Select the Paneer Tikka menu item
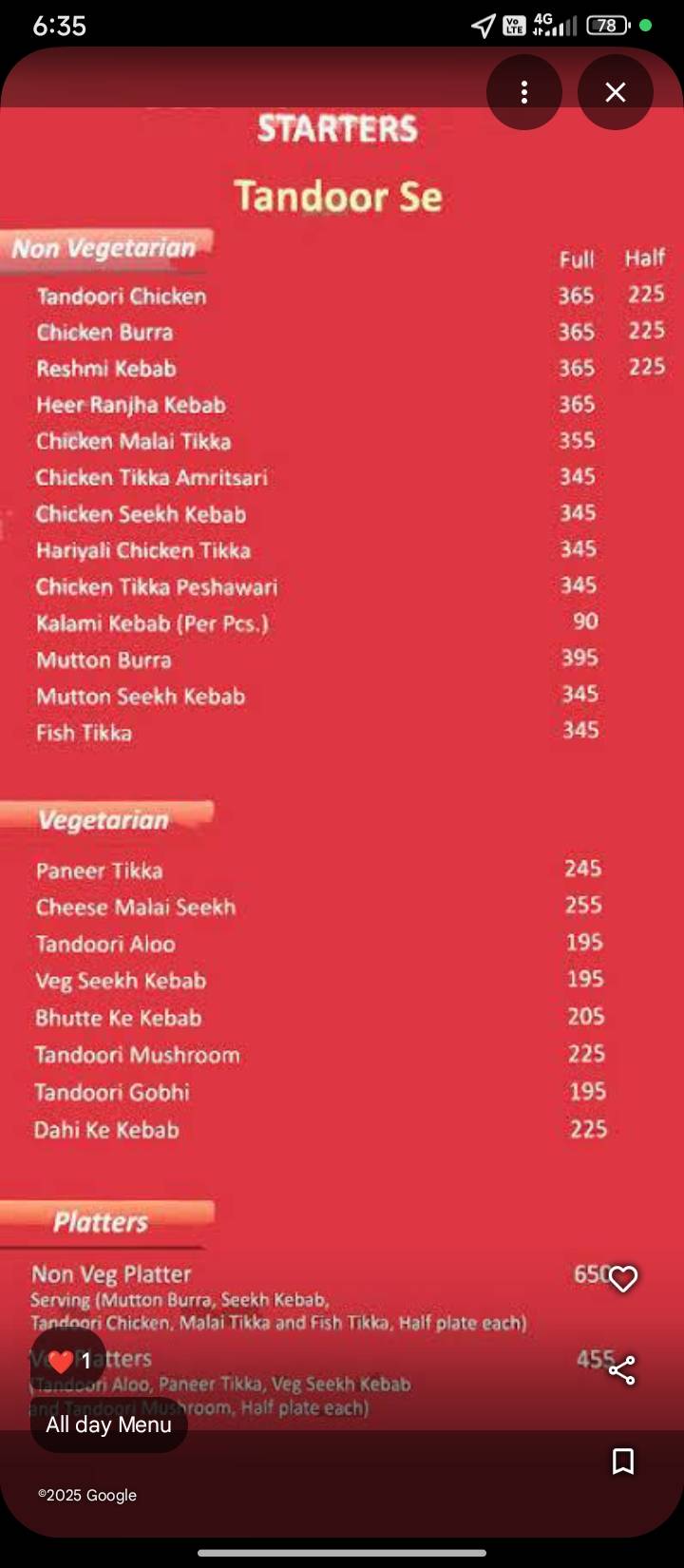The width and height of the screenshot is (684, 1568). pyautogui.click(x=100, y=870)
